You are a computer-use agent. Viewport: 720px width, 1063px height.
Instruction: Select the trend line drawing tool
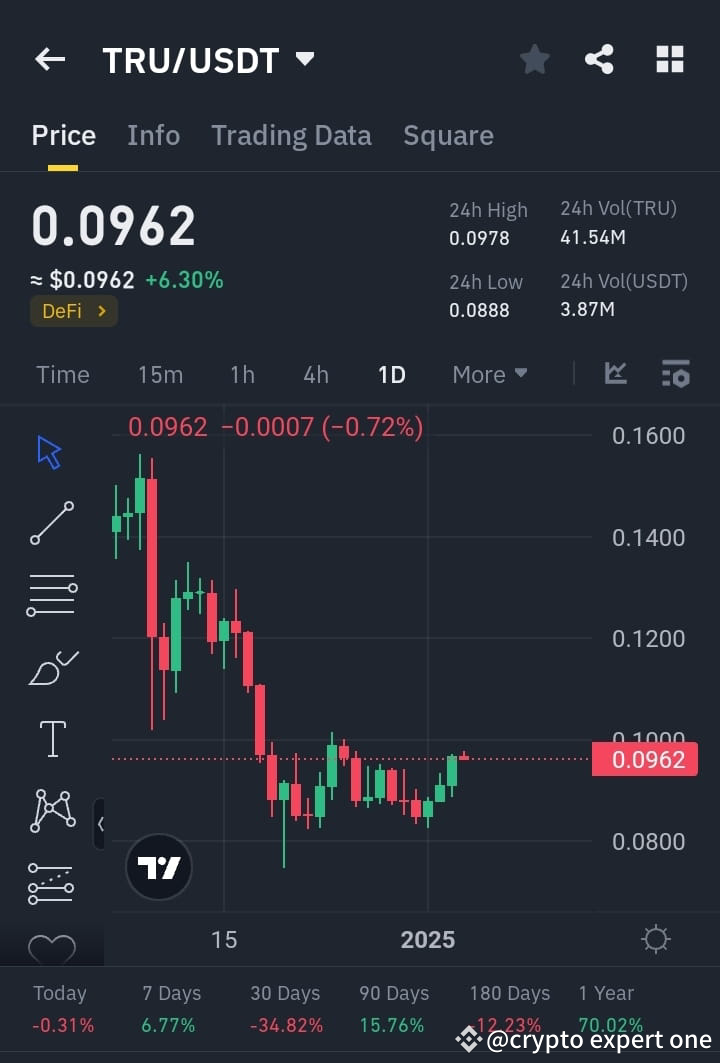pyautogui.click(x=52, y=523)
